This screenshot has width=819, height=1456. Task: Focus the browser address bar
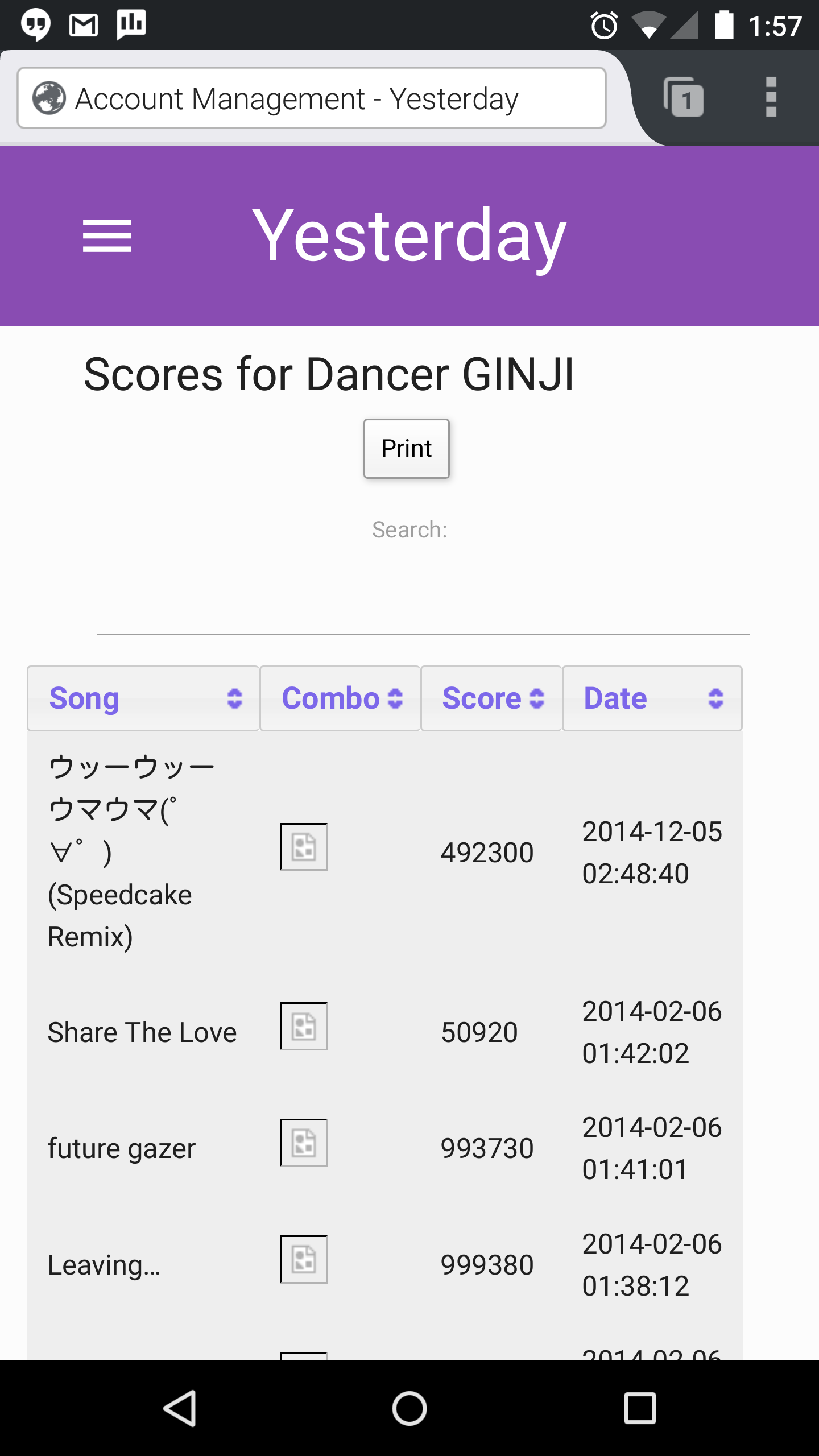tap(312, 98)
